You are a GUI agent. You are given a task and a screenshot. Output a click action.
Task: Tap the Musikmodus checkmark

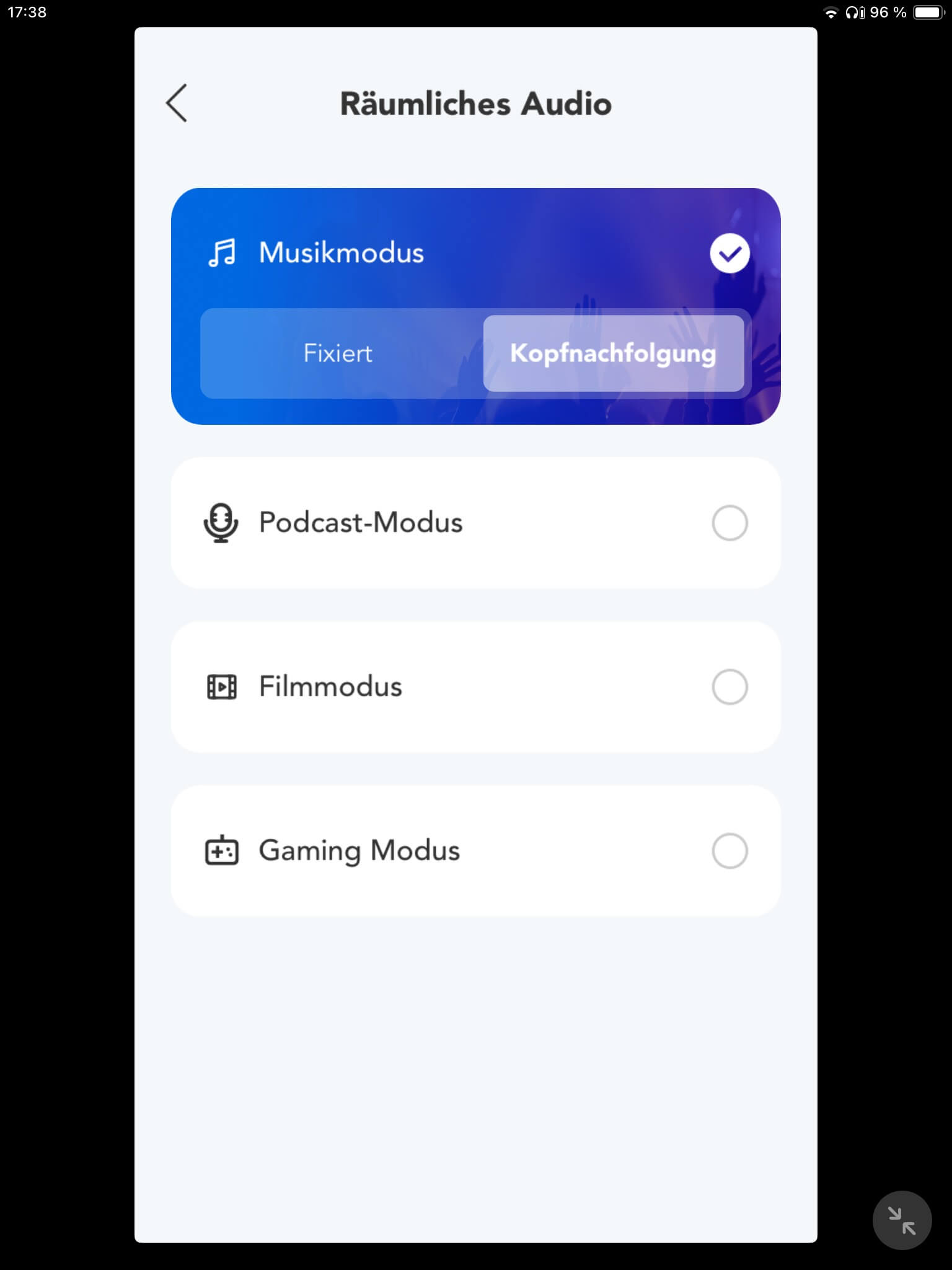pos(729,253)
